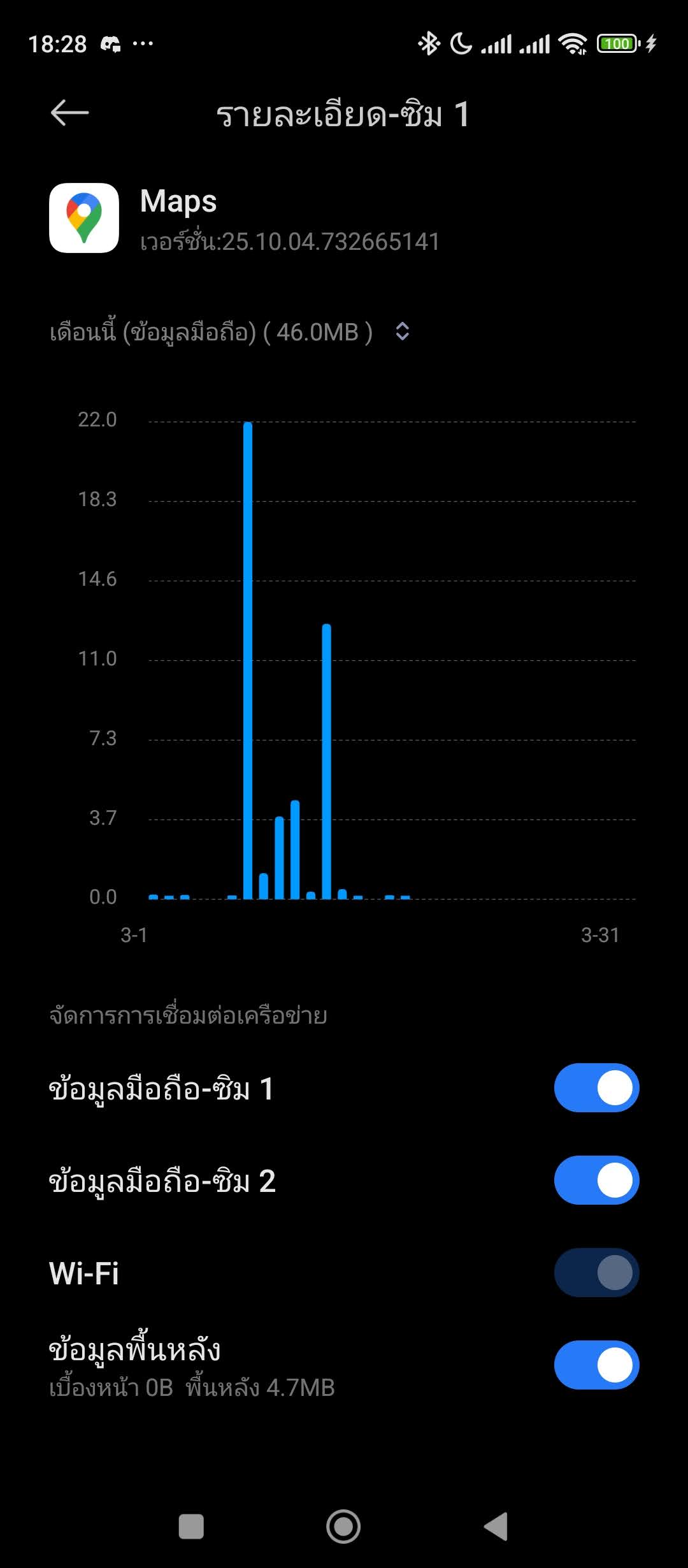Disable background data for Maps

(x=596, y=1365)
